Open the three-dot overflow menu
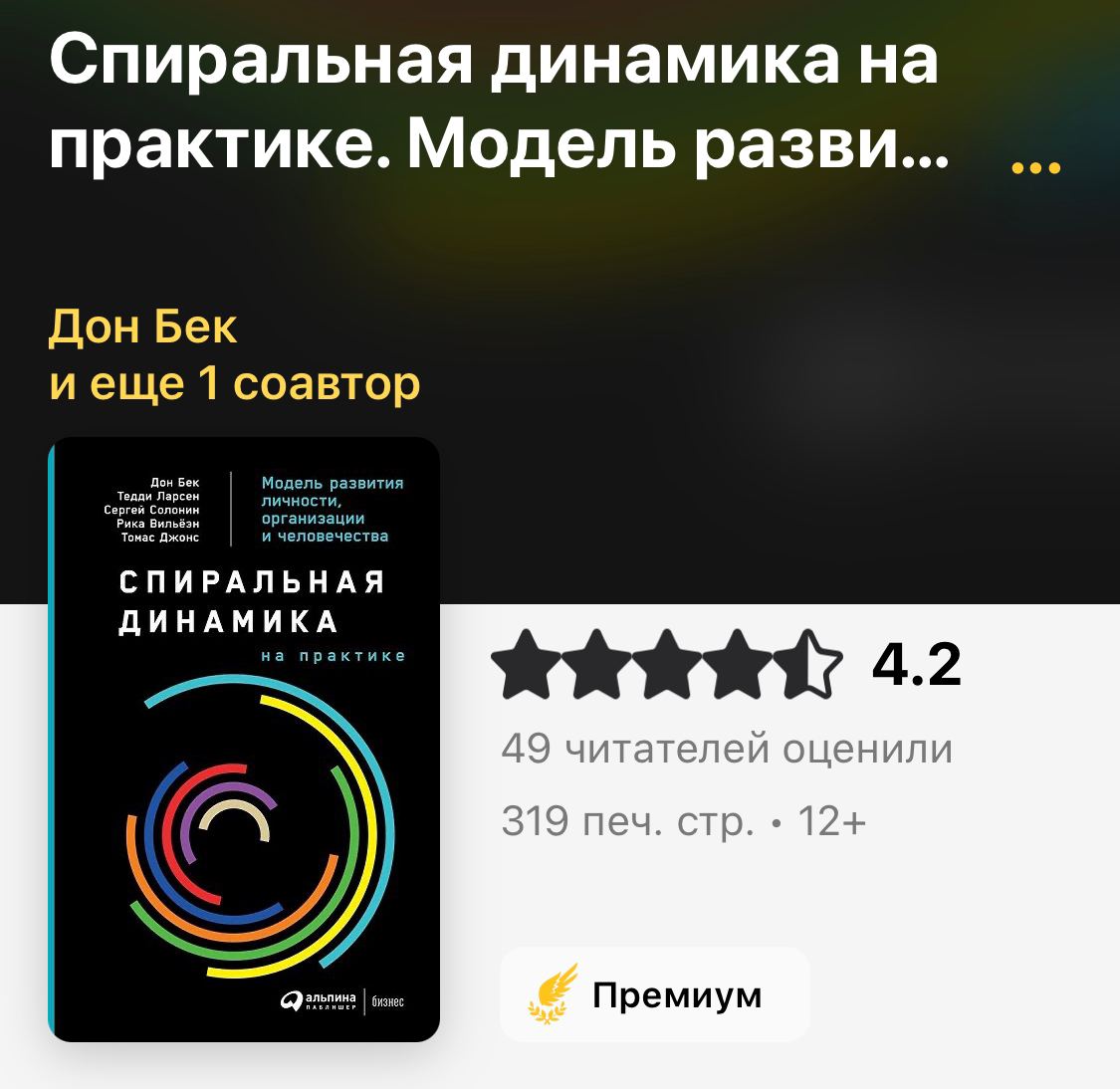The width and height of the screenshot is (1120, 1089). (1035, 168)
